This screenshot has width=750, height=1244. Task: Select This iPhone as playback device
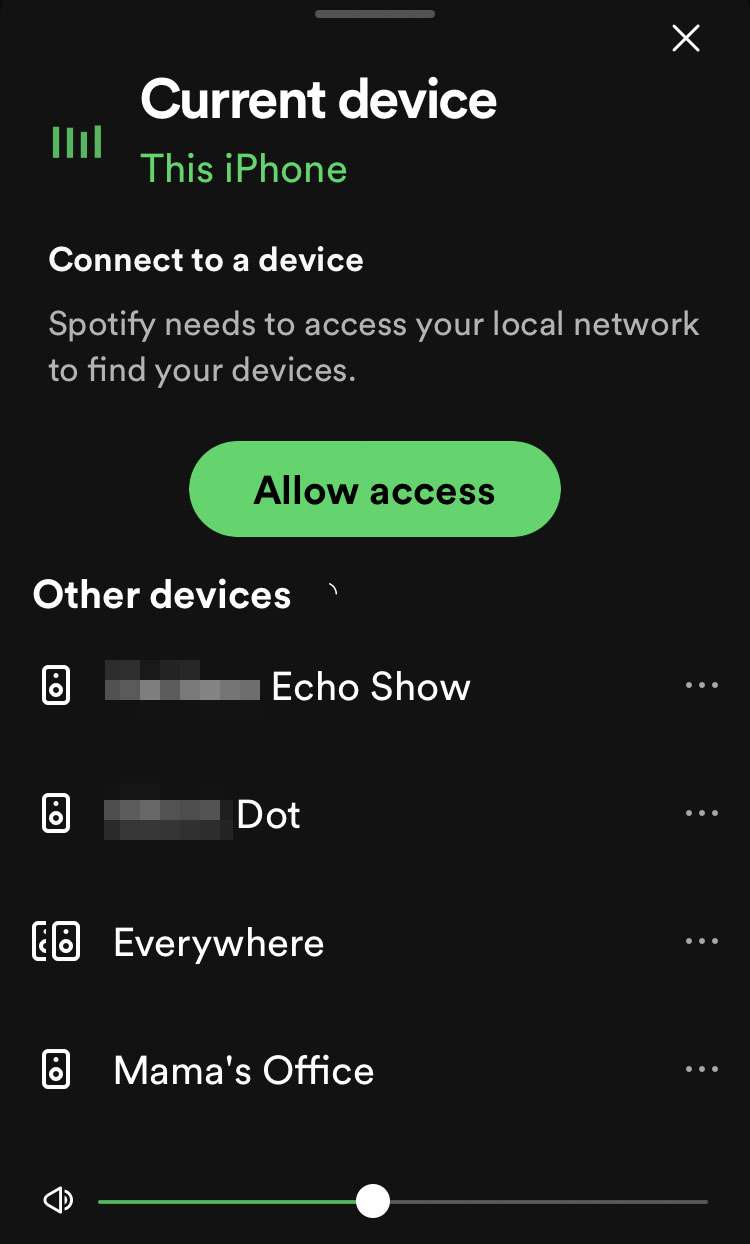click(x=243, y=168)
